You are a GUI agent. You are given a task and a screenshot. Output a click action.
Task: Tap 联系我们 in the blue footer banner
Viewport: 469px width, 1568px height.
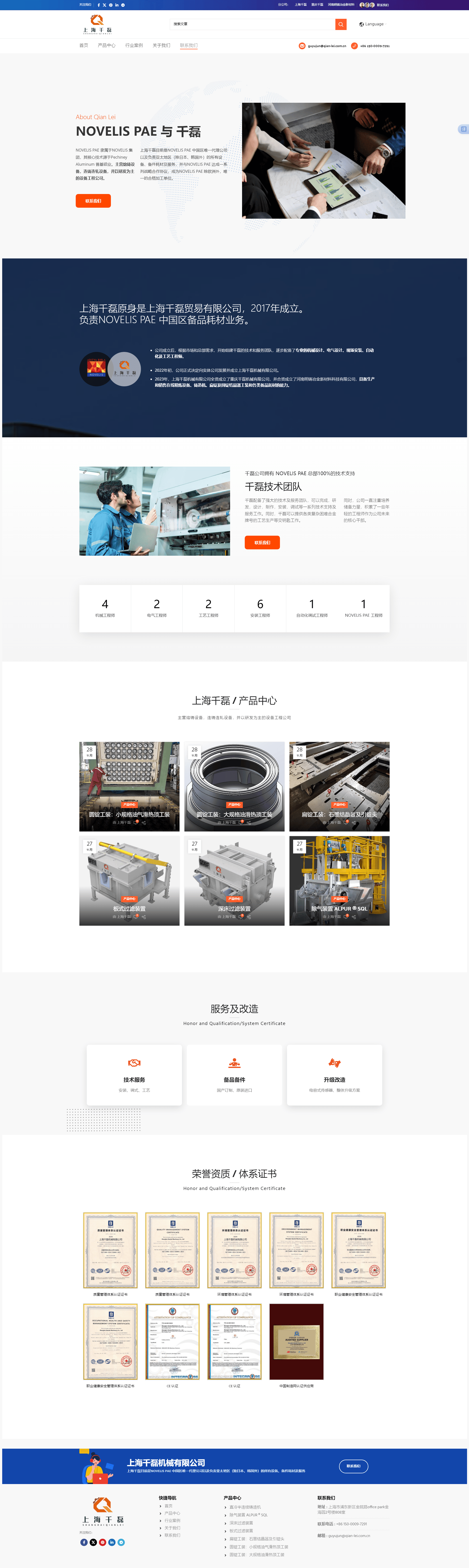tap(353, 1466)
